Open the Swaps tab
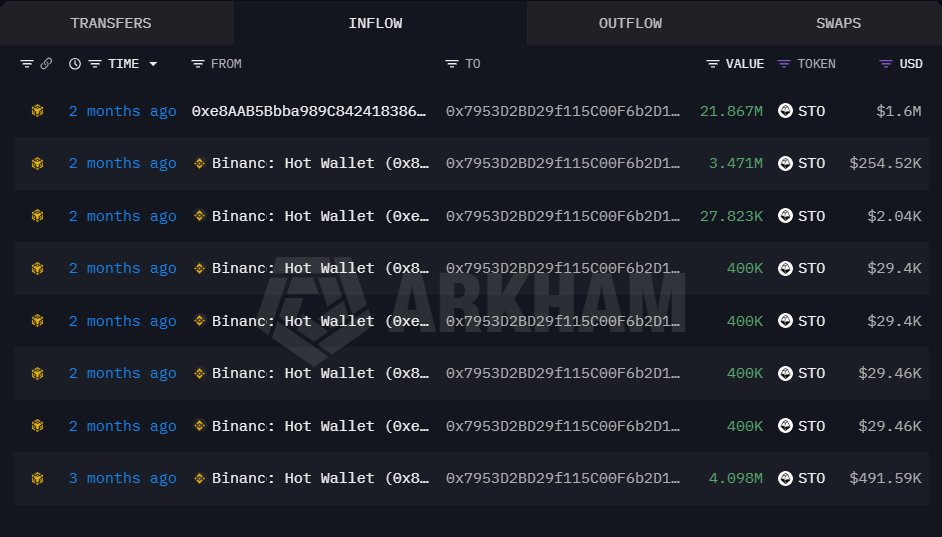Screen dimensions: 942x537 pos(838,23)
